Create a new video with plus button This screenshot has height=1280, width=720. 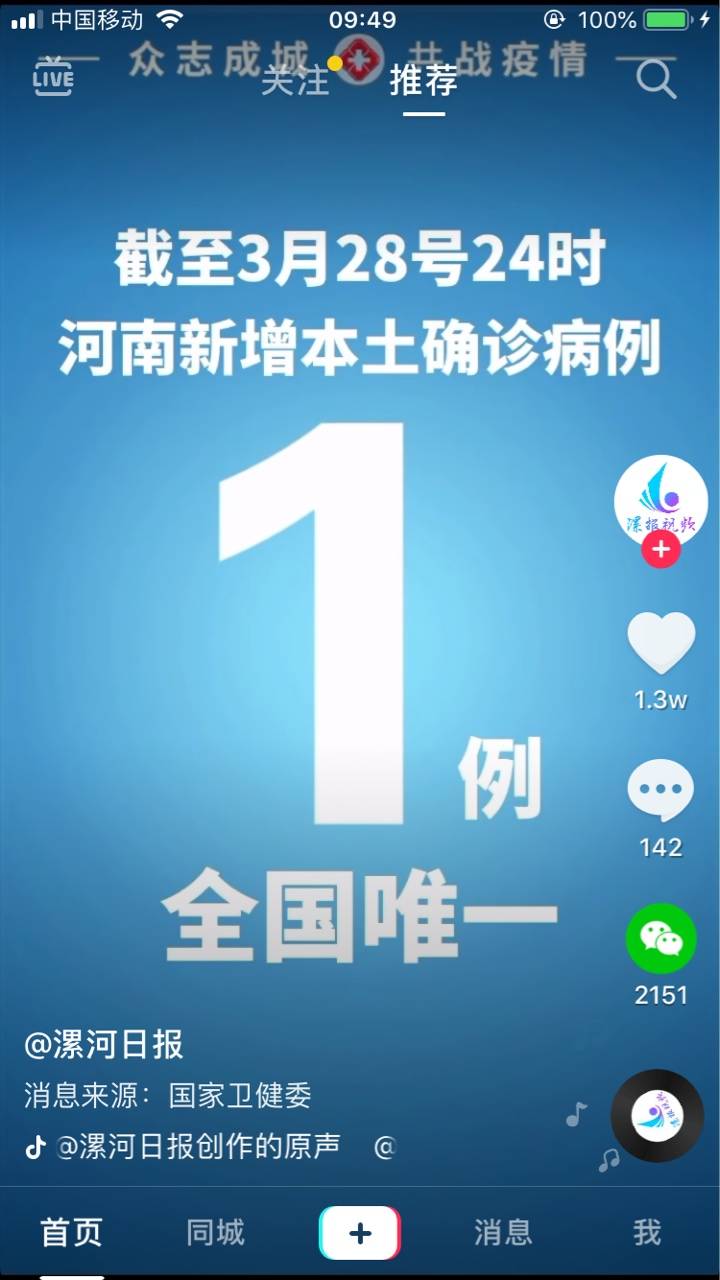[360, 1233]
